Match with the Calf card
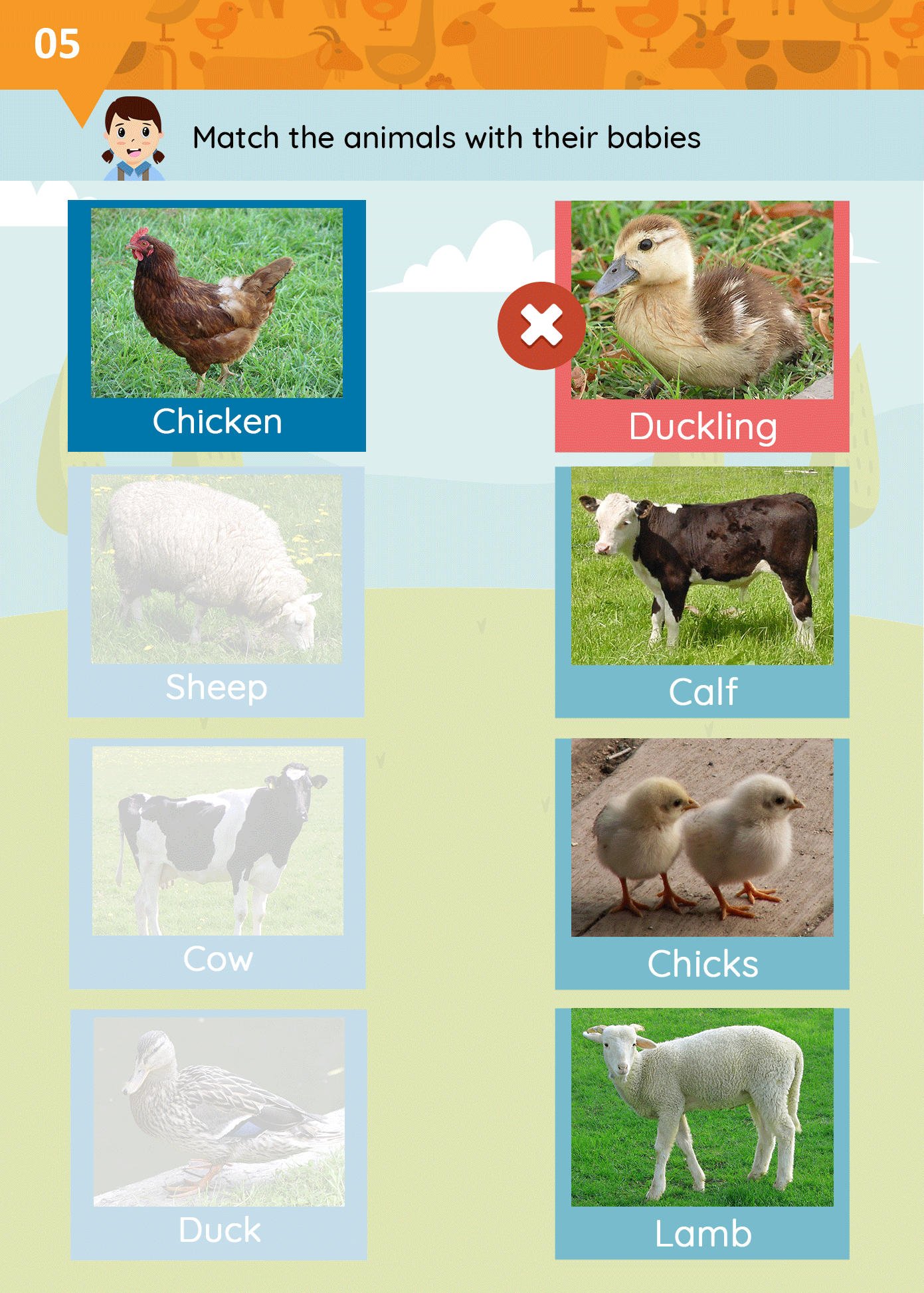Image resolution: width=924 pixels, height=1293 pixels. pos(702,591)
